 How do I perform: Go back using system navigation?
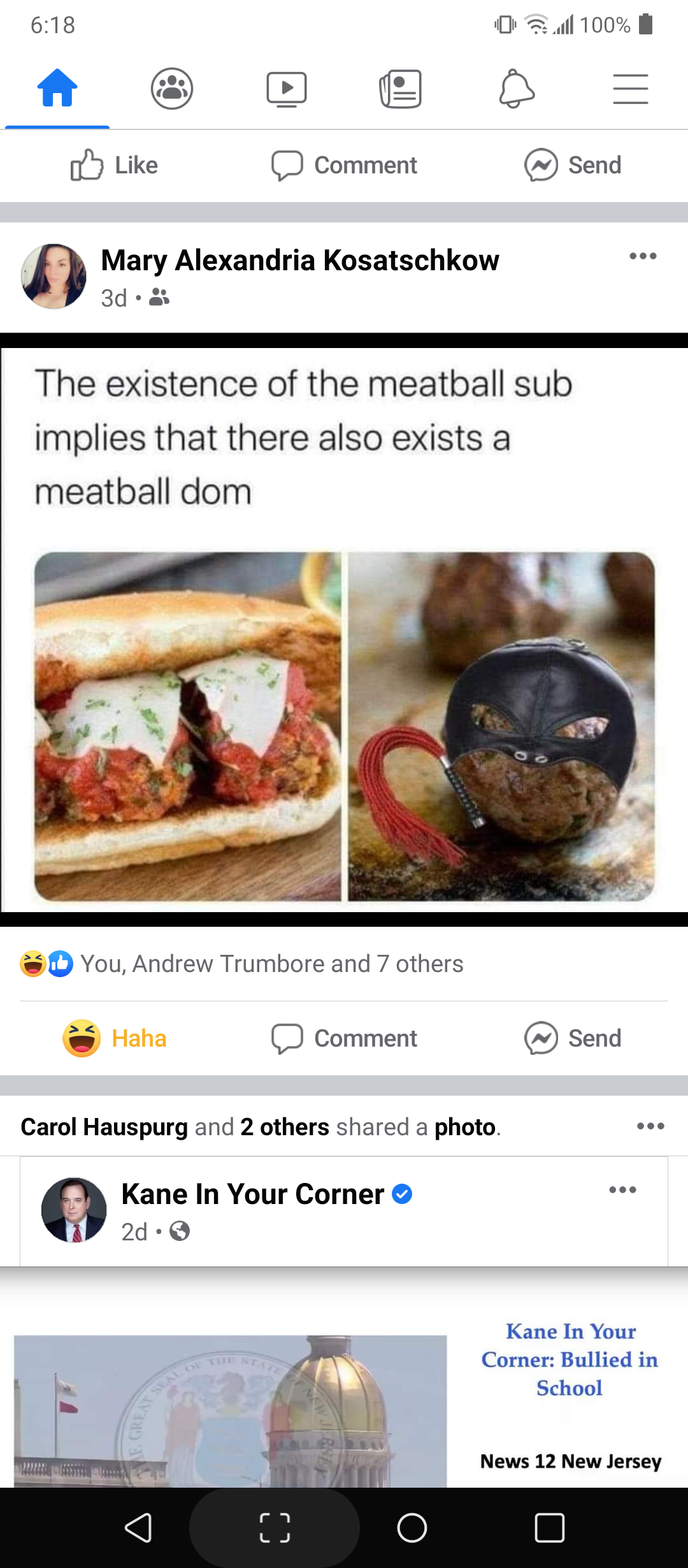pyautogui.click(x=138, y=1528)
